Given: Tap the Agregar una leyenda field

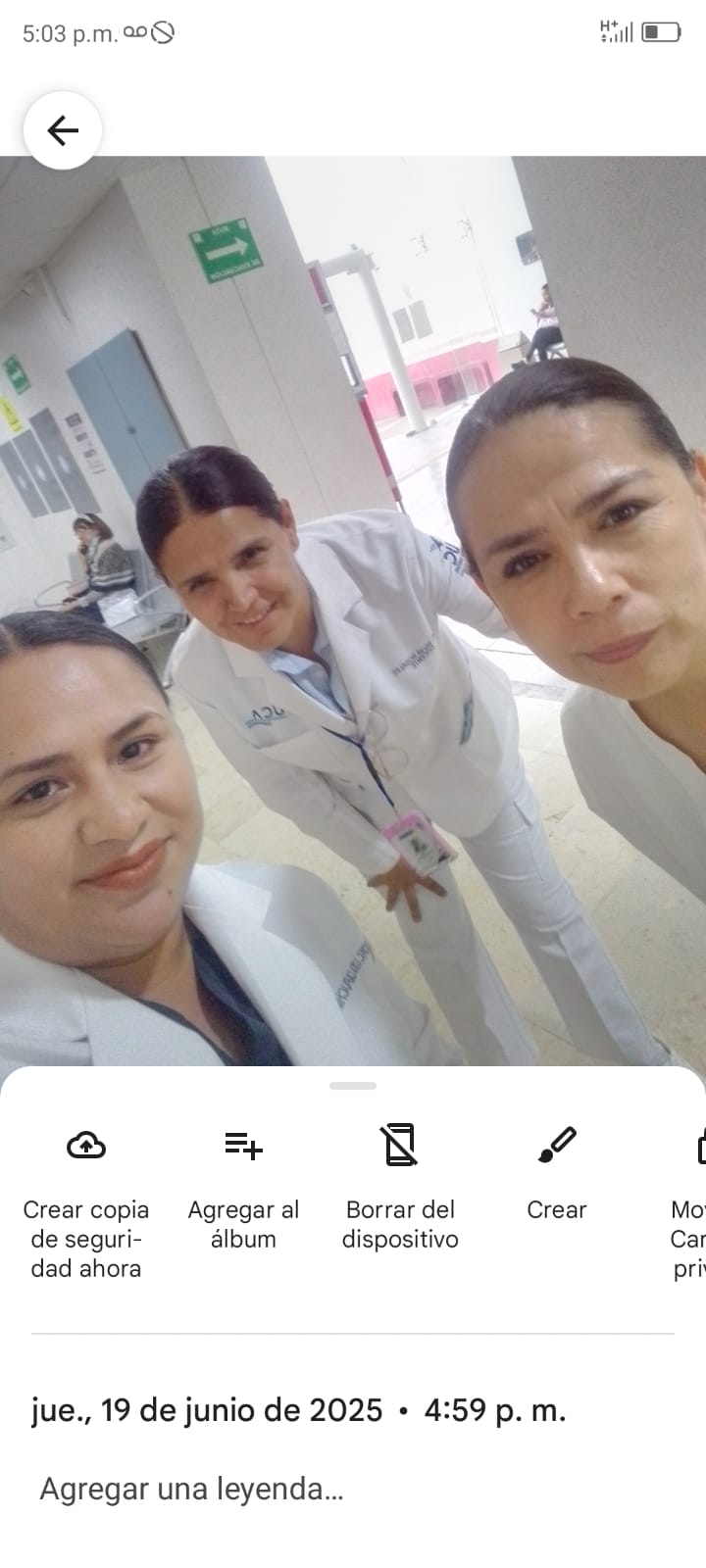Looking at the screenshot, I should click(x=353, y=1490).
